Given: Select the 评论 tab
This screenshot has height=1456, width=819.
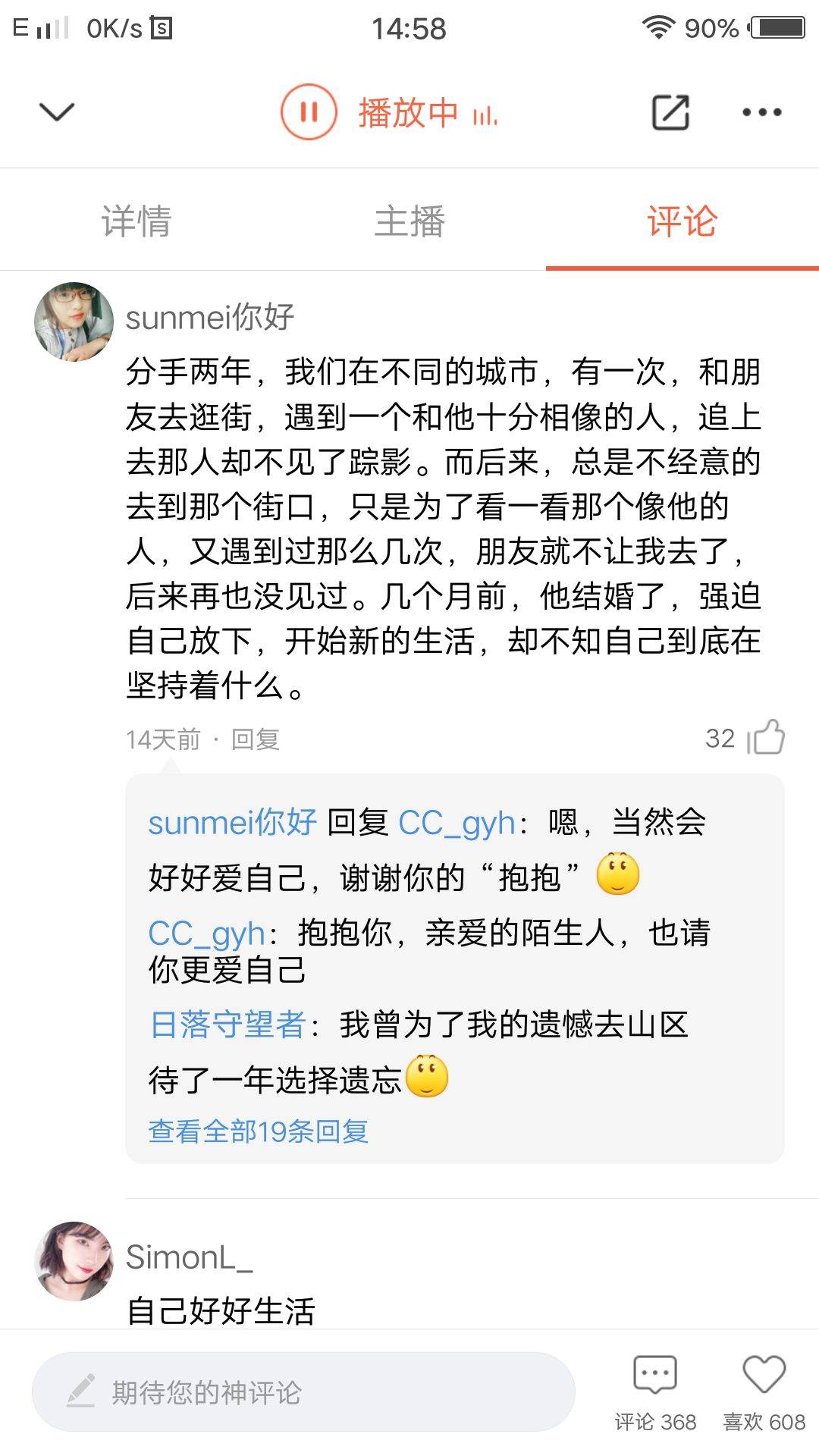Looking at the screenshot, I should pos(682,221).
